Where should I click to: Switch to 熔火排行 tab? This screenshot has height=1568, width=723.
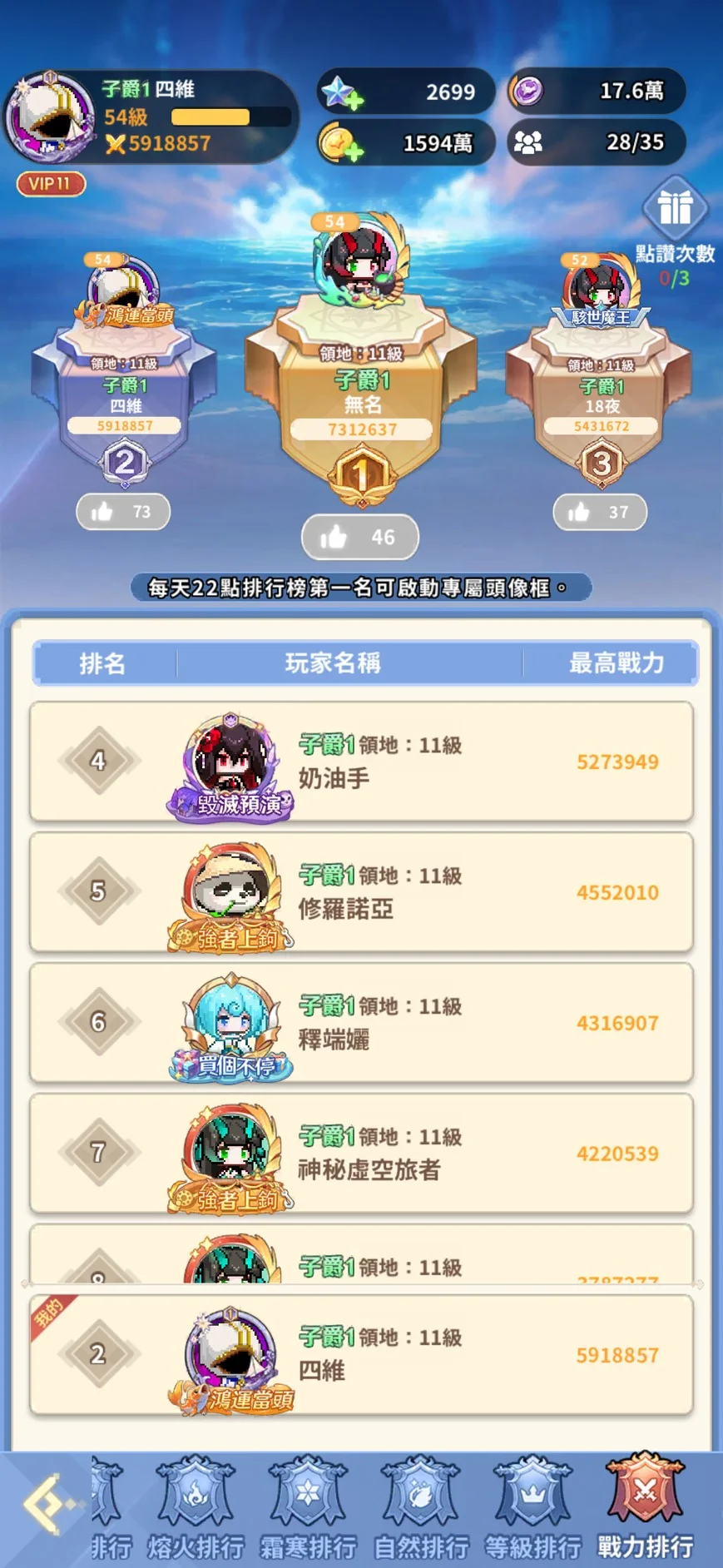(x=196, y=1508)
